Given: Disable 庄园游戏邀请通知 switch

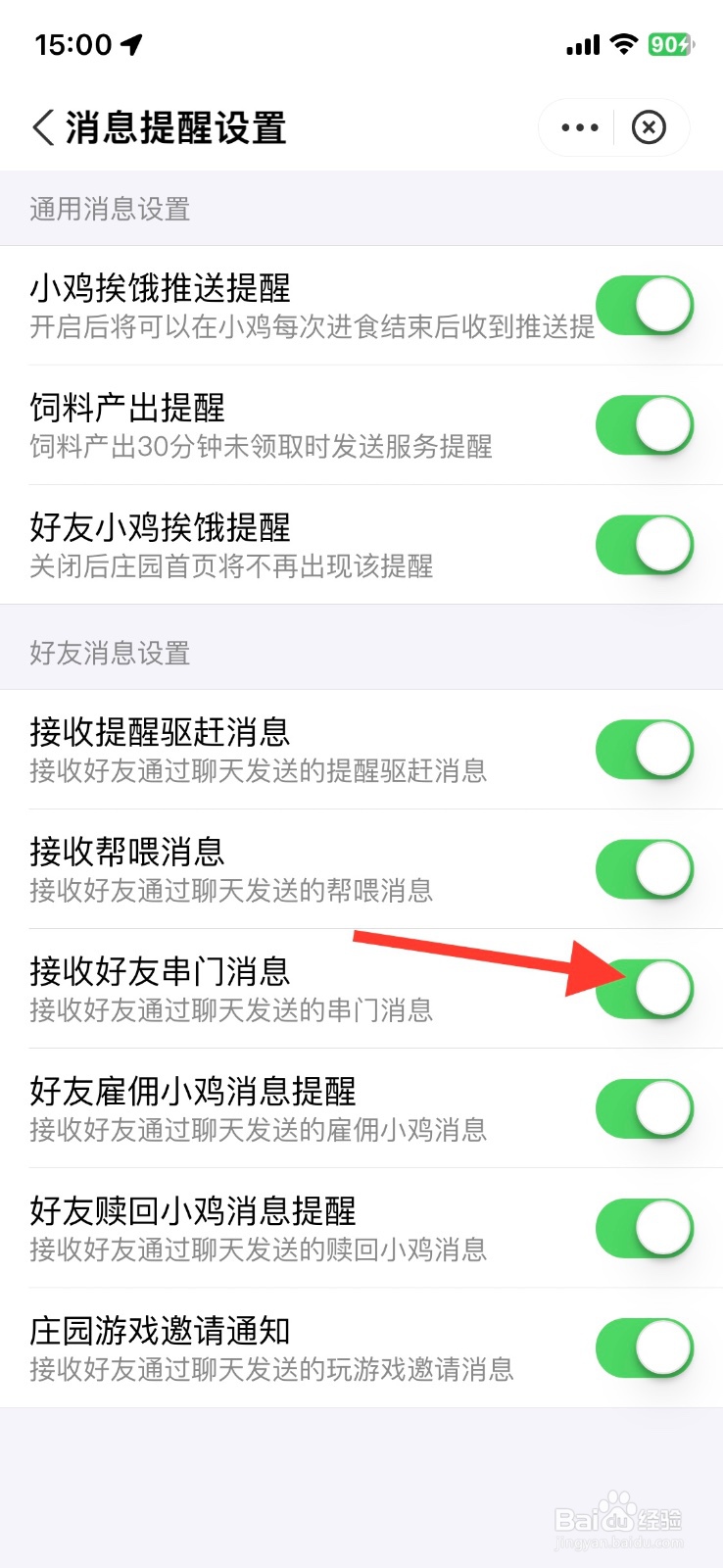Looking at the screenshot, I should pyautogui.click(x=644, y=1347).
